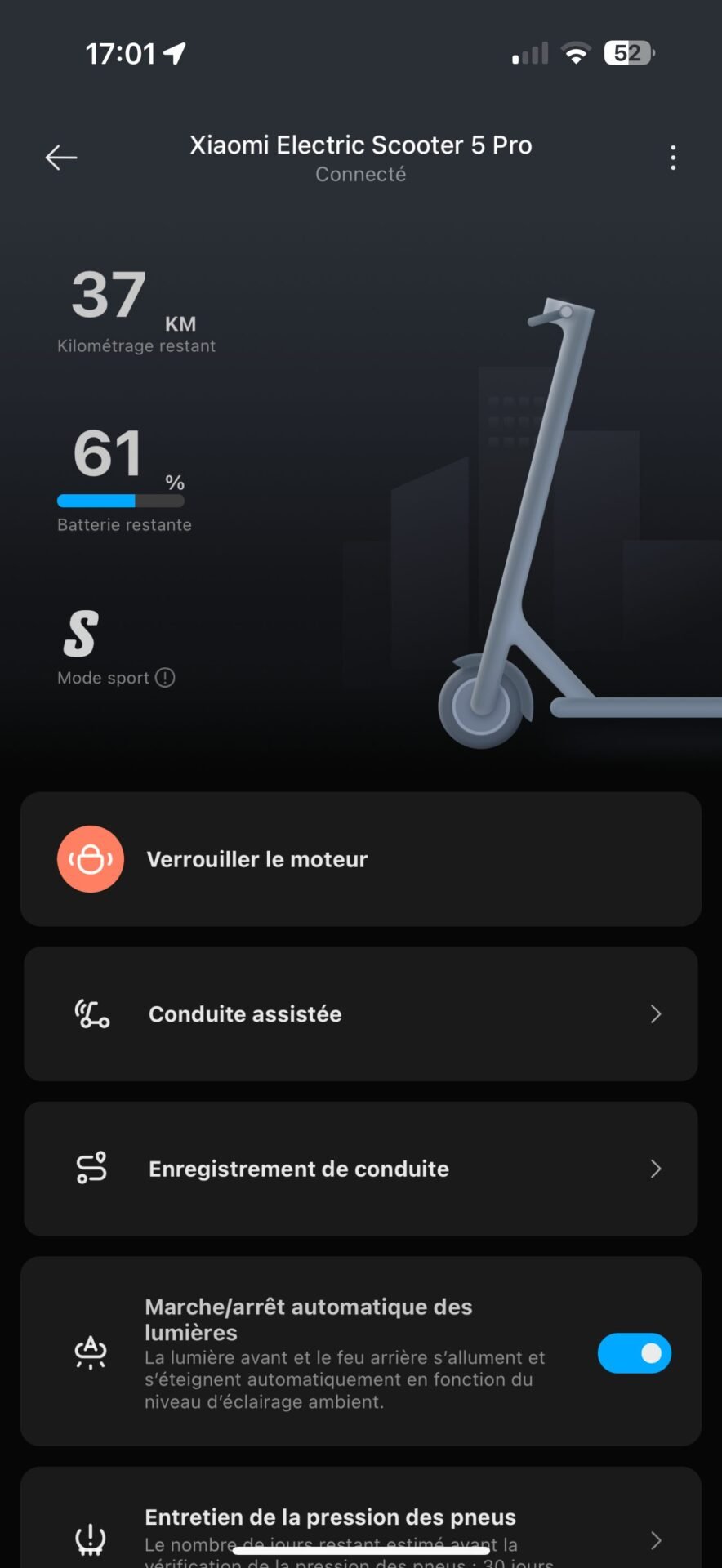Disable Marche/arrêt automatique des lumières switch

tap(635, 1353)
